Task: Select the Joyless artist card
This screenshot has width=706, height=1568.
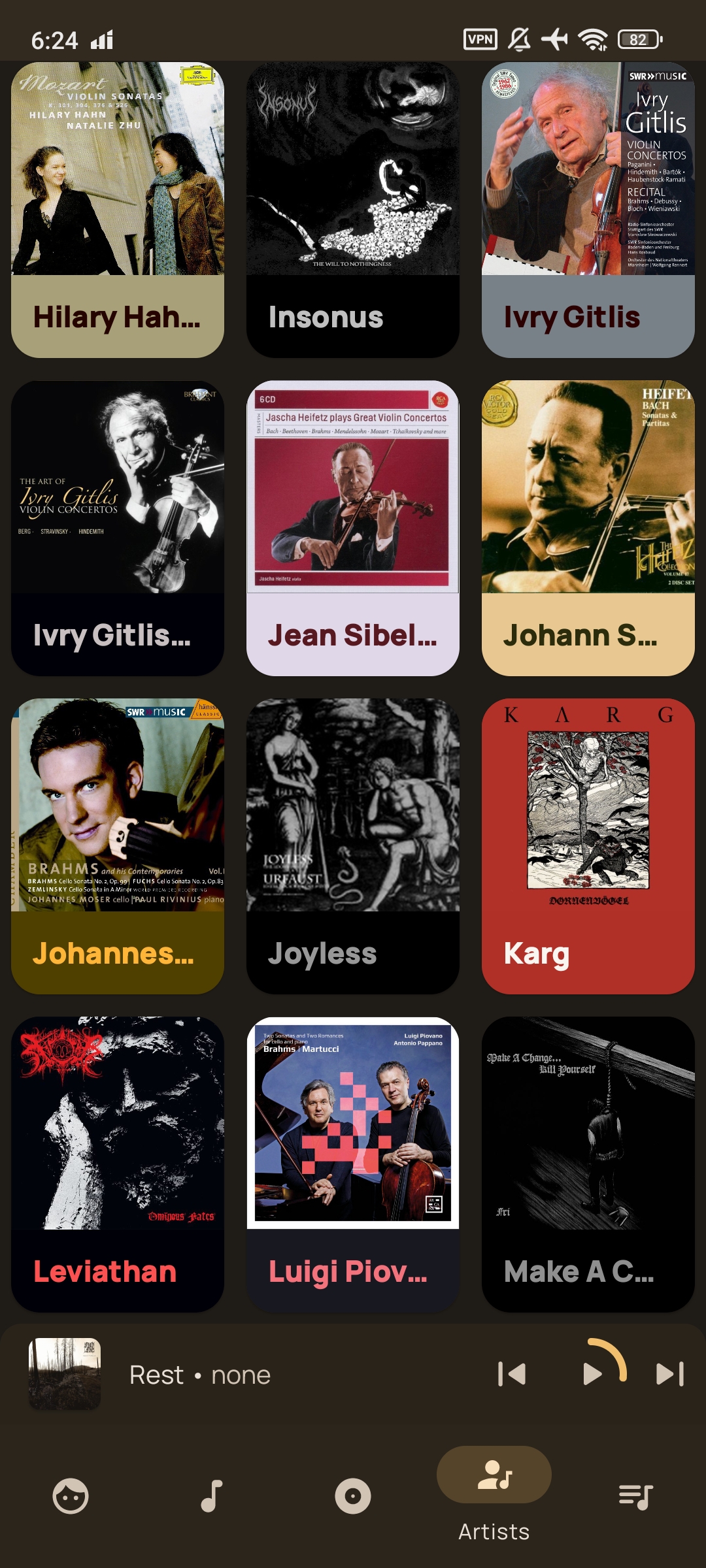Action: tap(353, 846)
